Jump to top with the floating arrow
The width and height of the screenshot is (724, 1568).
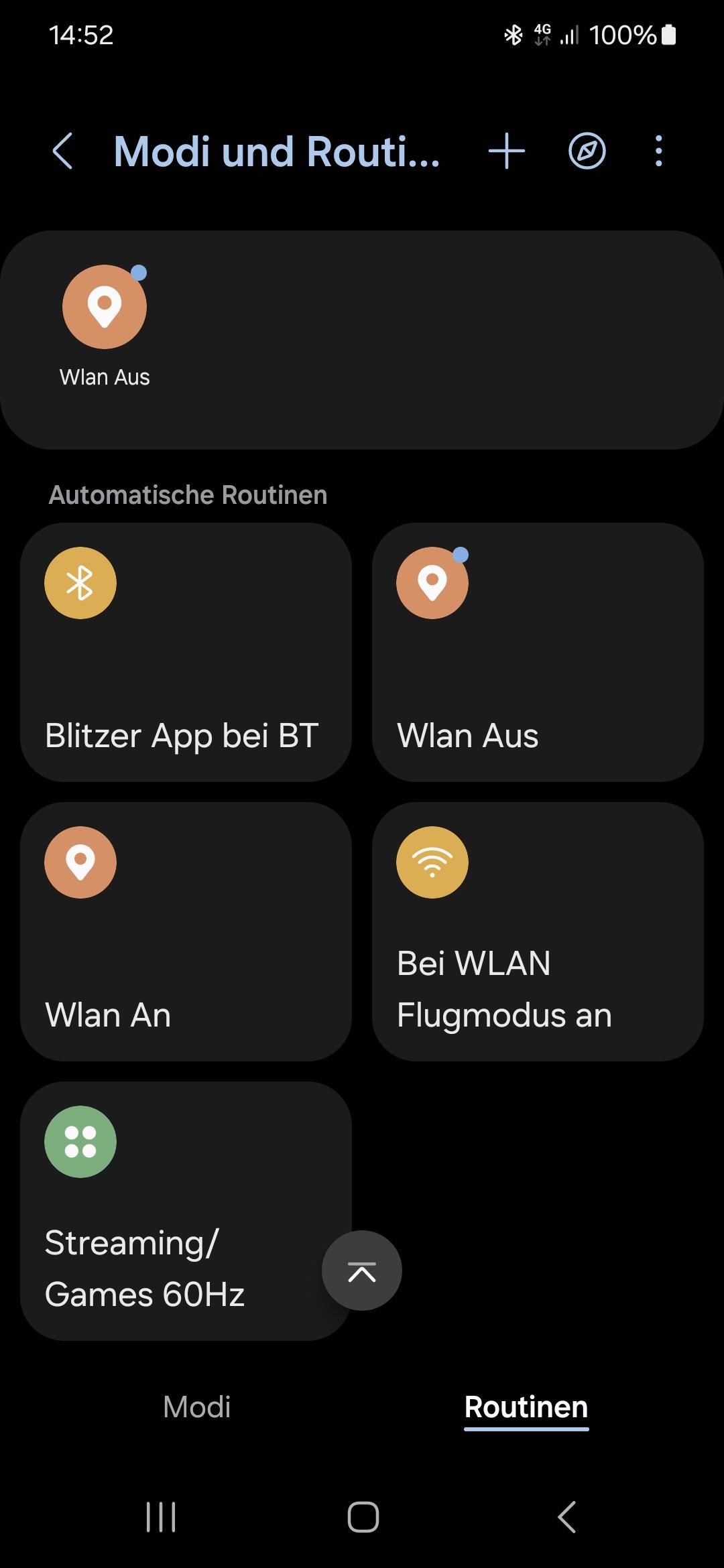tap(362, 1270)
